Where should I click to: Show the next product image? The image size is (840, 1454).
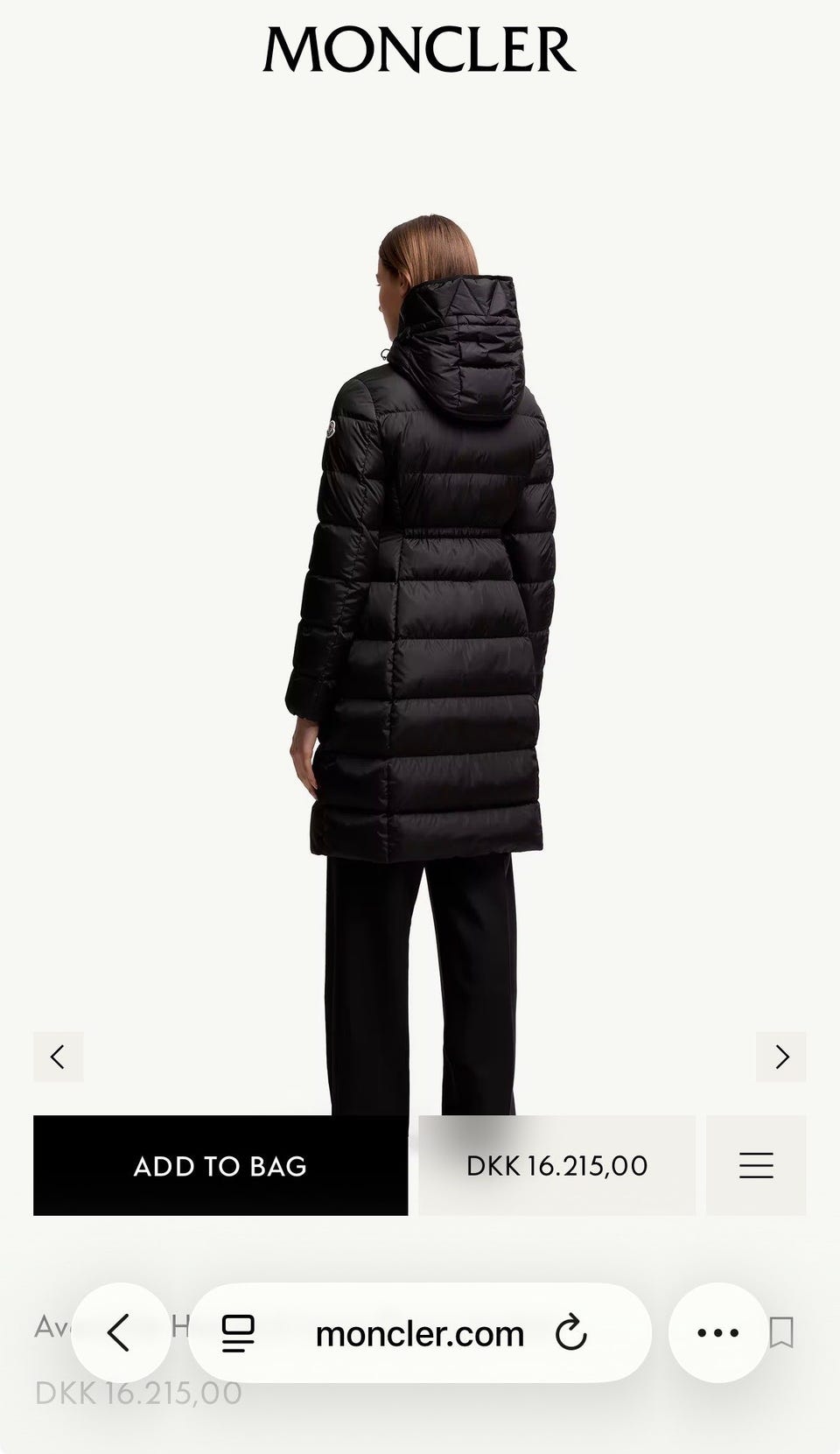tap(781, 1057)
